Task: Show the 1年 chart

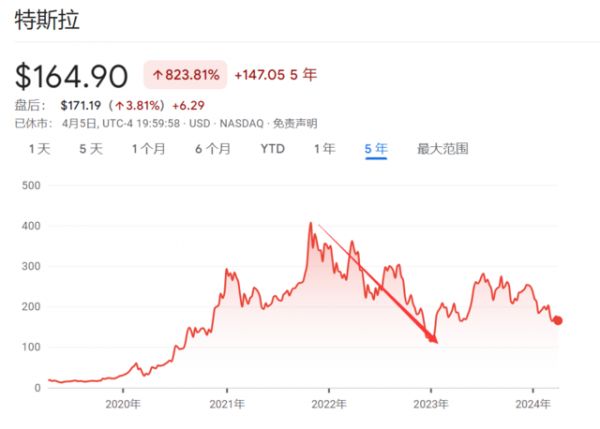Action: [x=325, y=149]
